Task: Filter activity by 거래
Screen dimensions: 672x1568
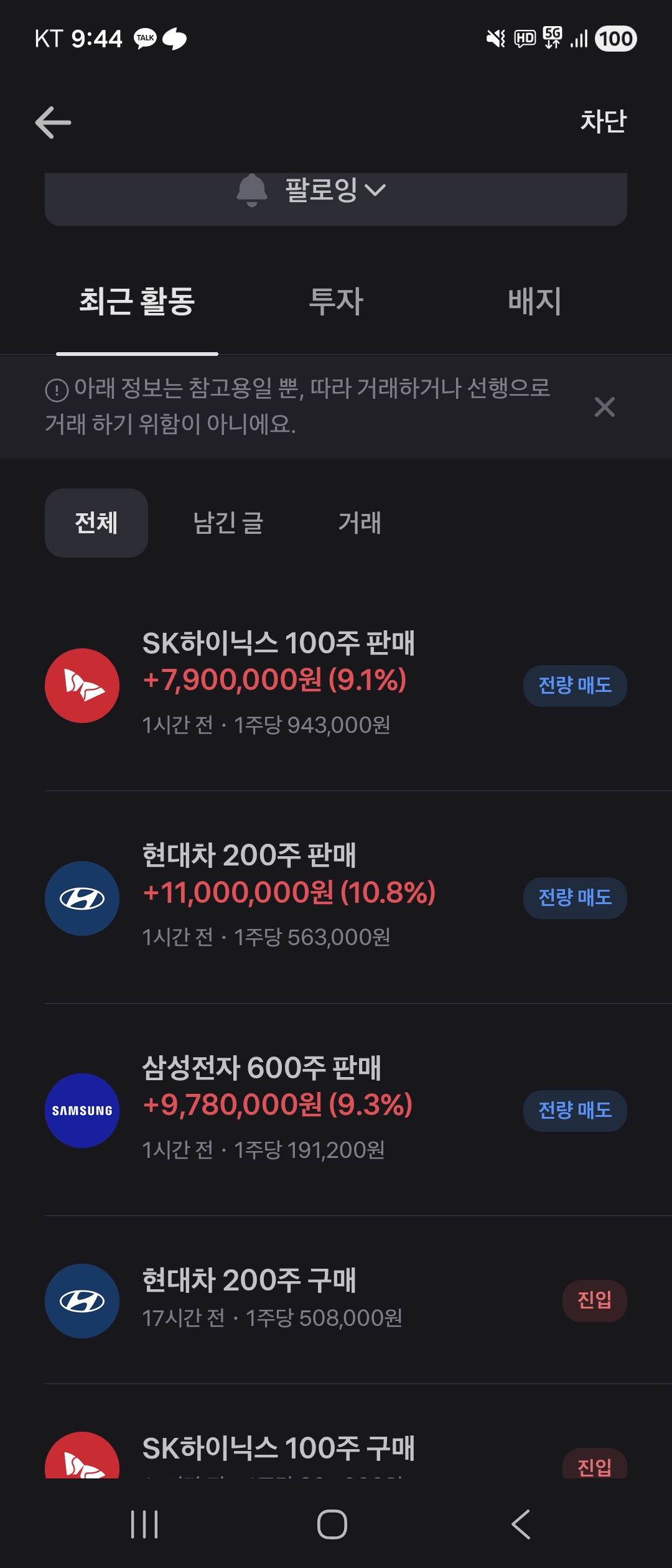Action: click(360, 523)
